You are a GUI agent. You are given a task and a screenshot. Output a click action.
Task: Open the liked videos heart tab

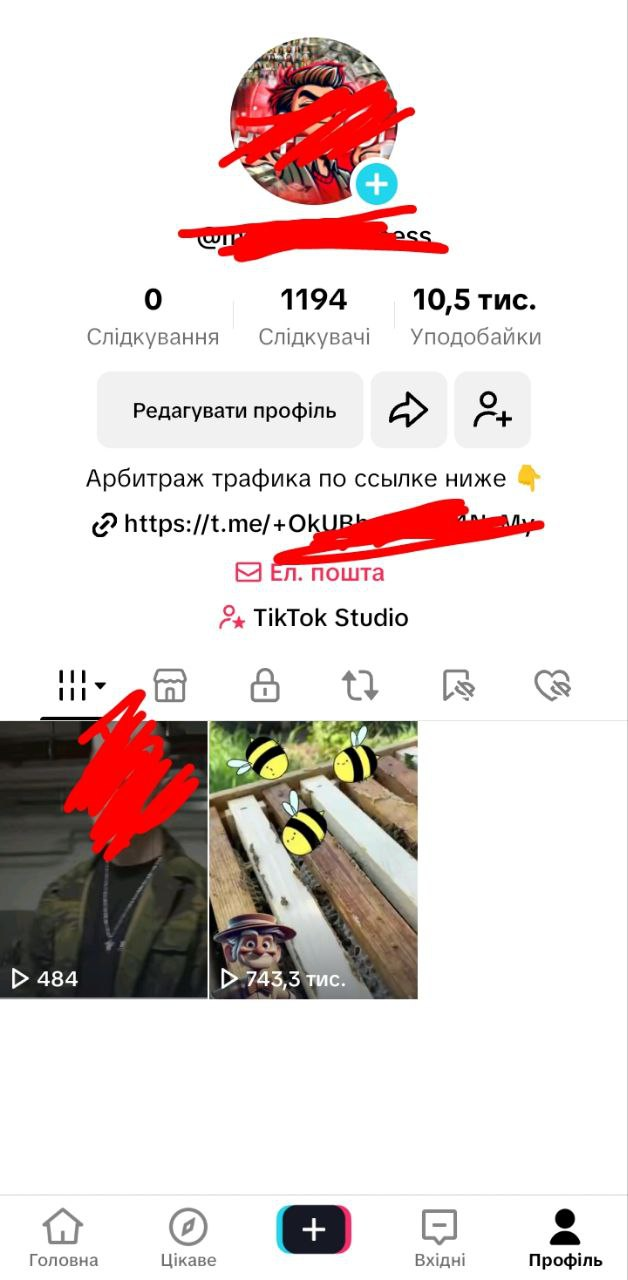pos(551,686)
